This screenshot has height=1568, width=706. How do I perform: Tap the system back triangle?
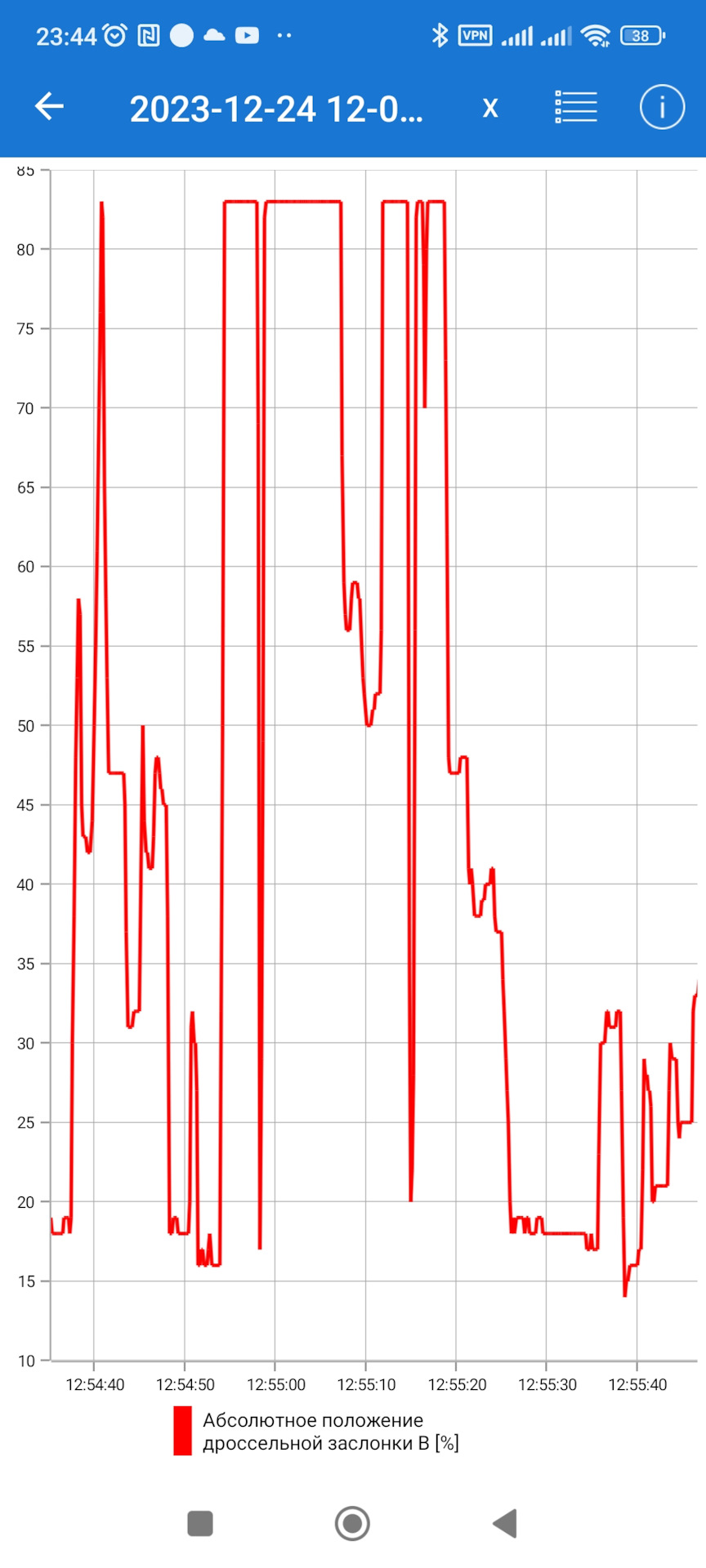pos(506,1524)
